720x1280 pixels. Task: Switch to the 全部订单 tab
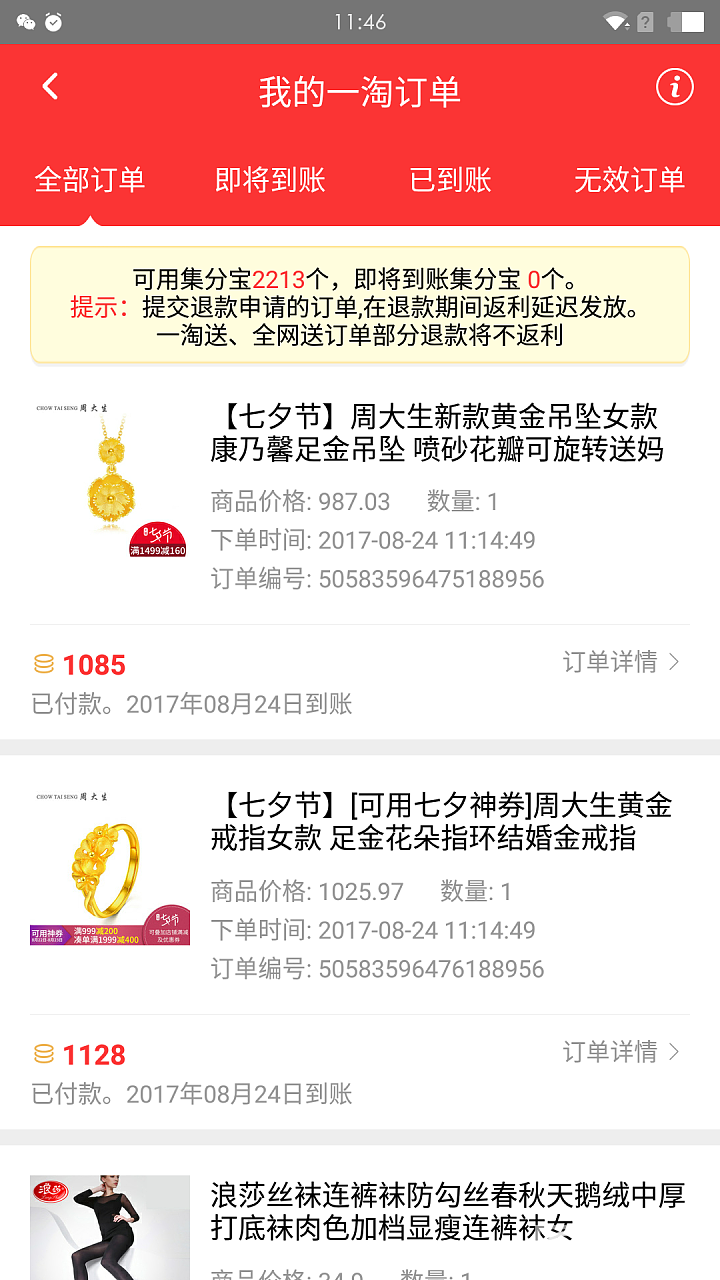90,180
